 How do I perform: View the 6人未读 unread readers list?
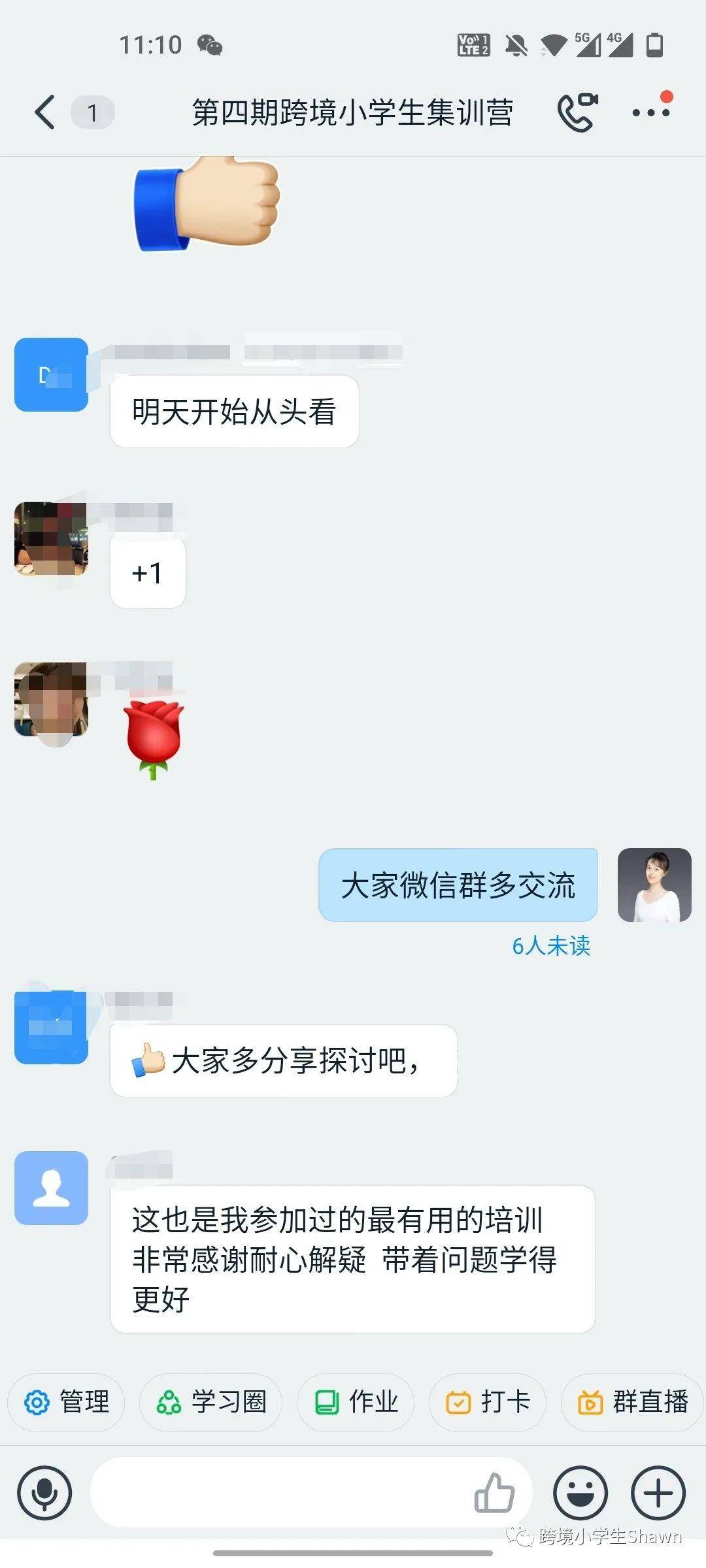(x=551, y=945)
